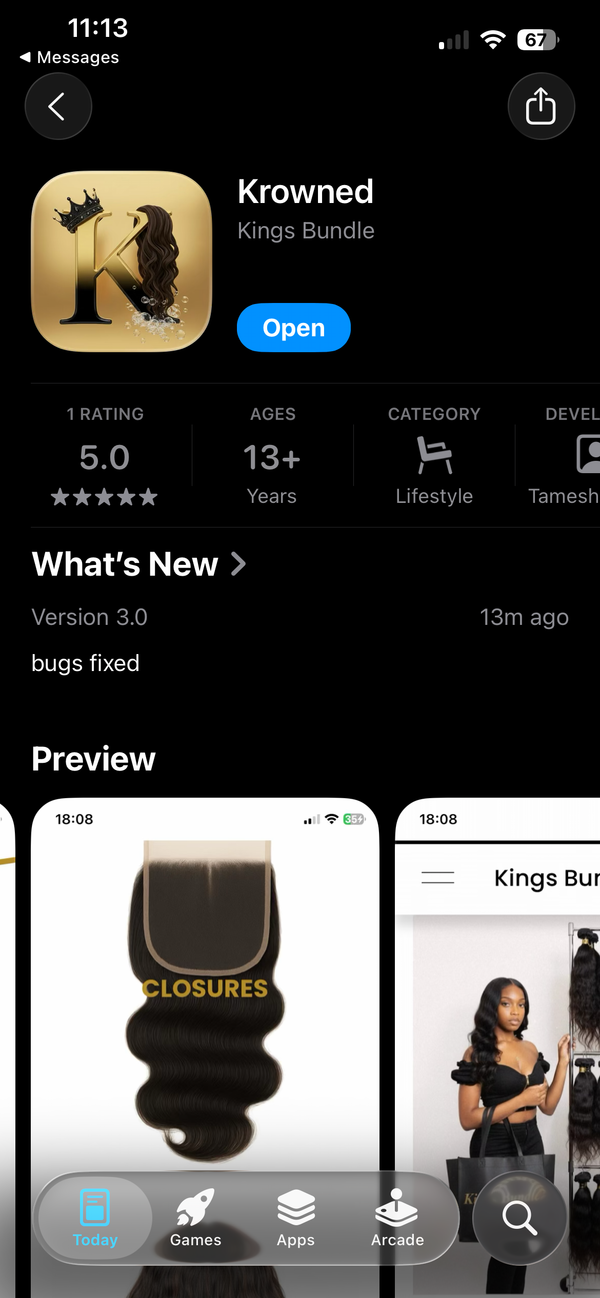Switch to the Arcade tab
The width and height of the screenshot is (600, 1298).
[x=397, y=1219]
